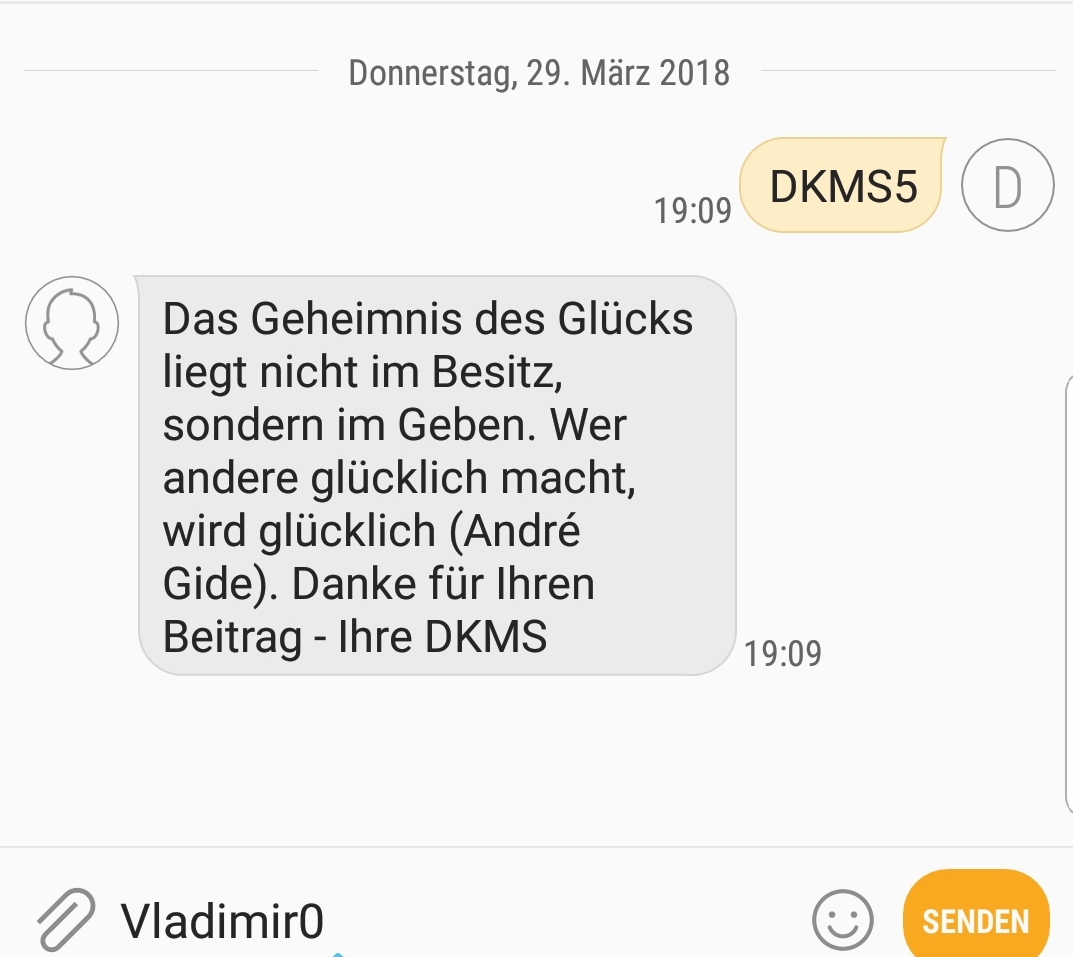Tap the paperclip attachment icon

(x=66, y=919)
